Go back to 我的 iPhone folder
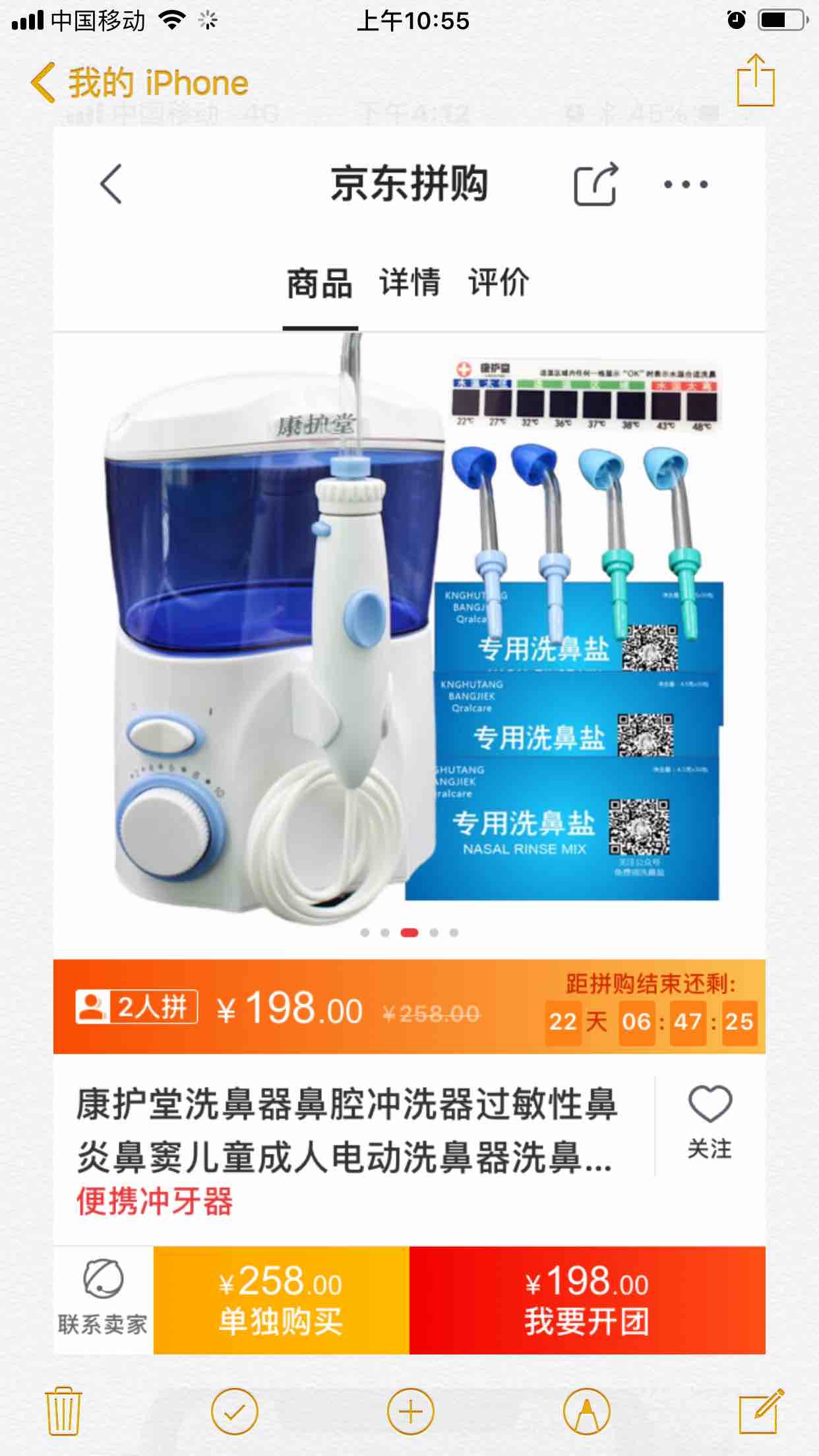Screen dimensions: 819x1456 click(138, 83)
